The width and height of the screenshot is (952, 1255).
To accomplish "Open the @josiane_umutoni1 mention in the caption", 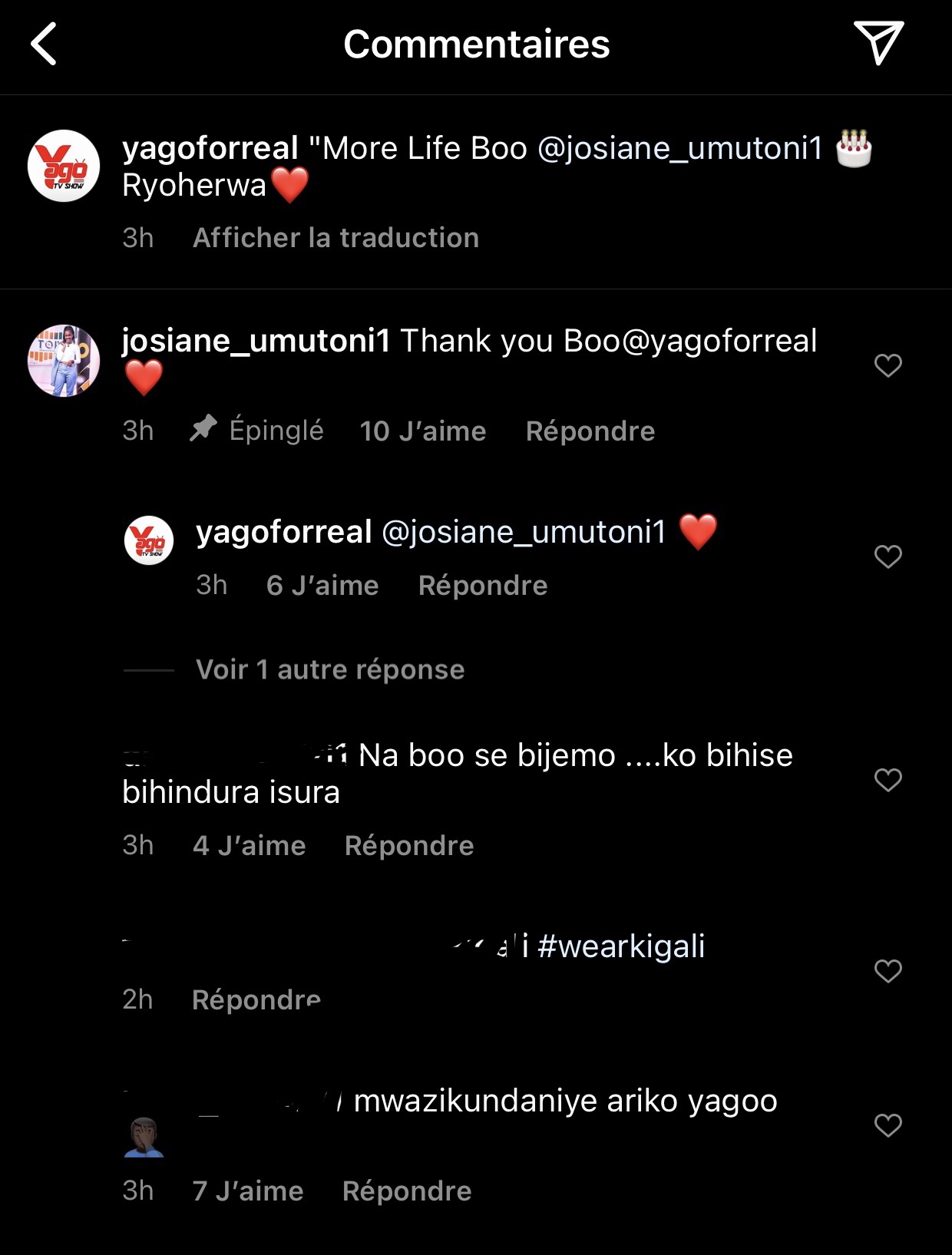I will click(x=679, y=148).
